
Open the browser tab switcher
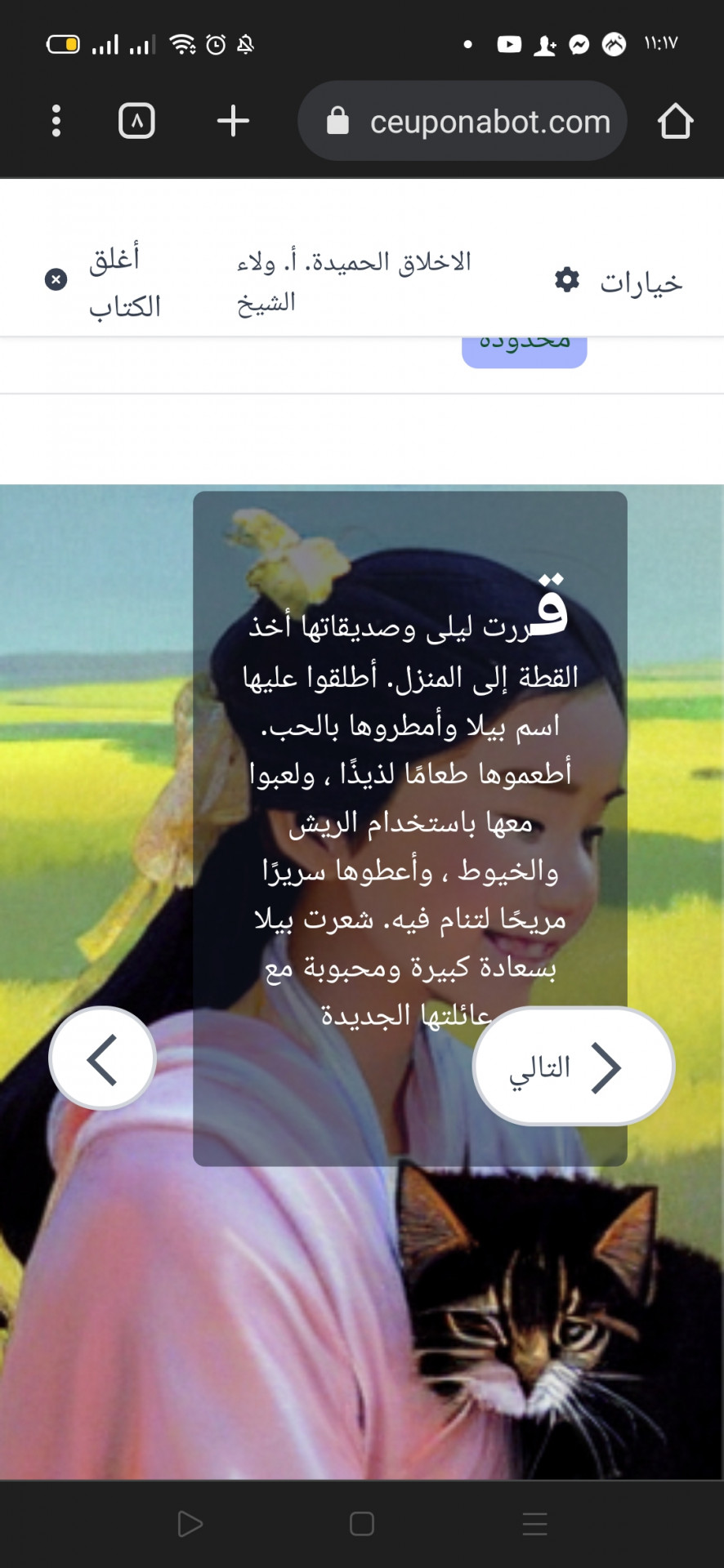(136, 121)
